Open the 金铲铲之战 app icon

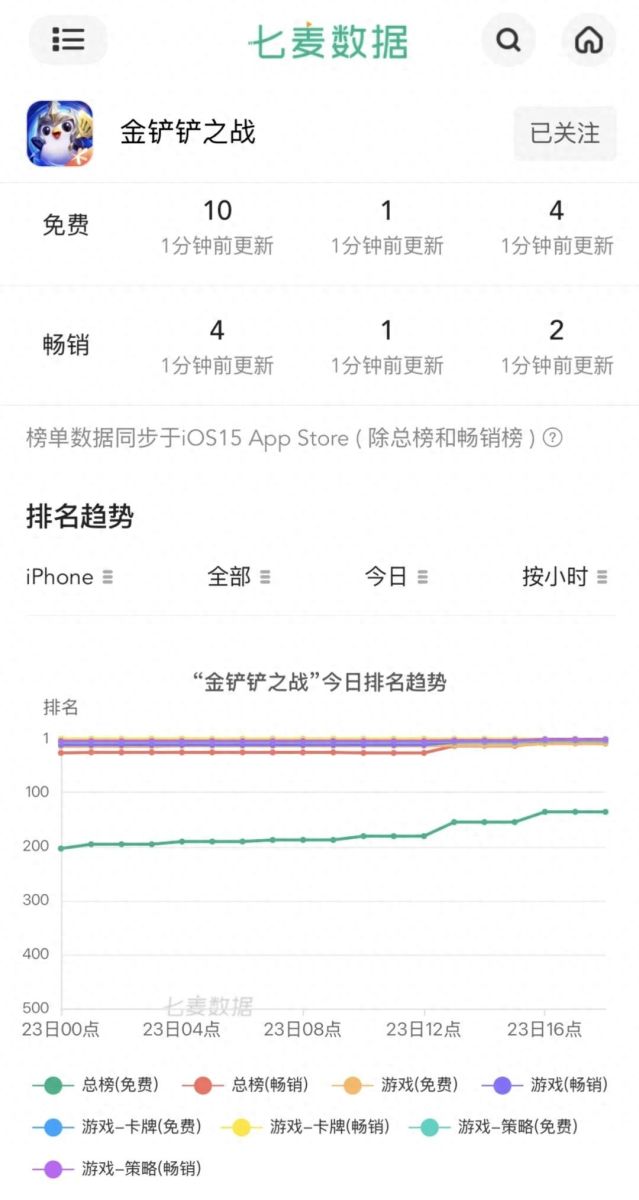pos(60,133)
